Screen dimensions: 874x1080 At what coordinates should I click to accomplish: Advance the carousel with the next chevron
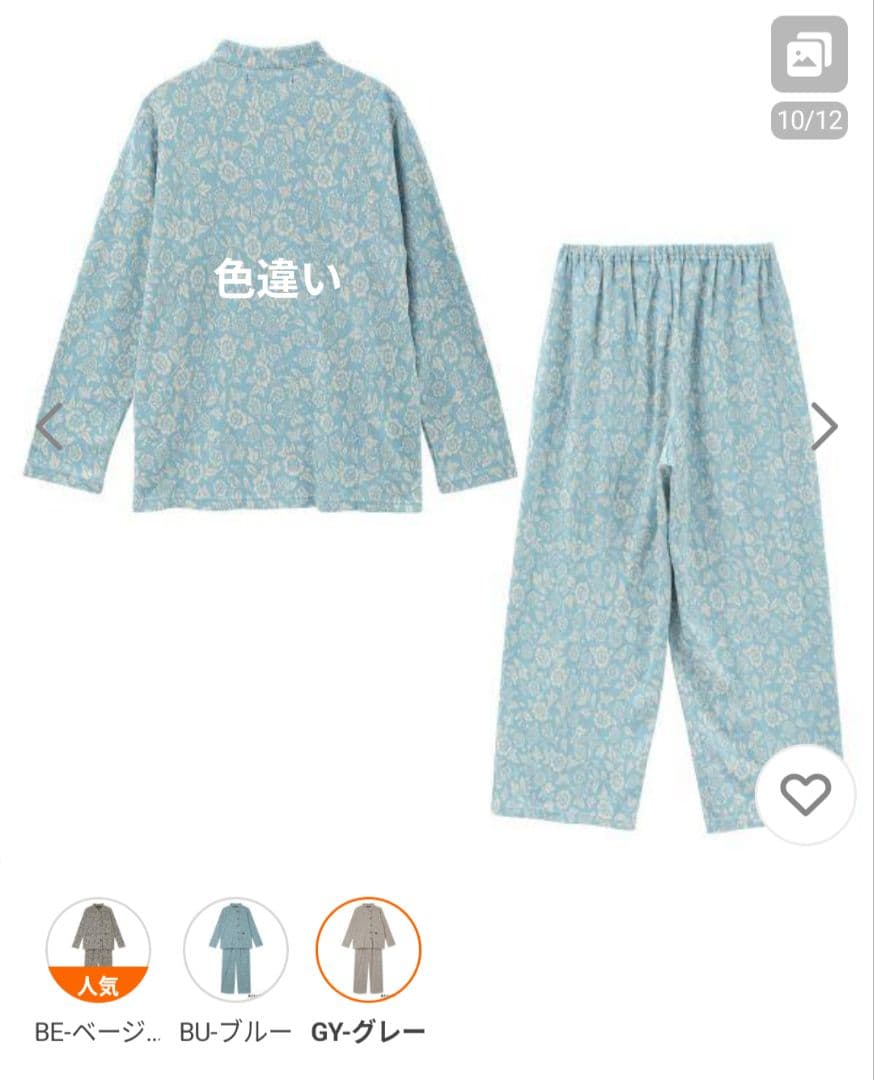[824, 425]
